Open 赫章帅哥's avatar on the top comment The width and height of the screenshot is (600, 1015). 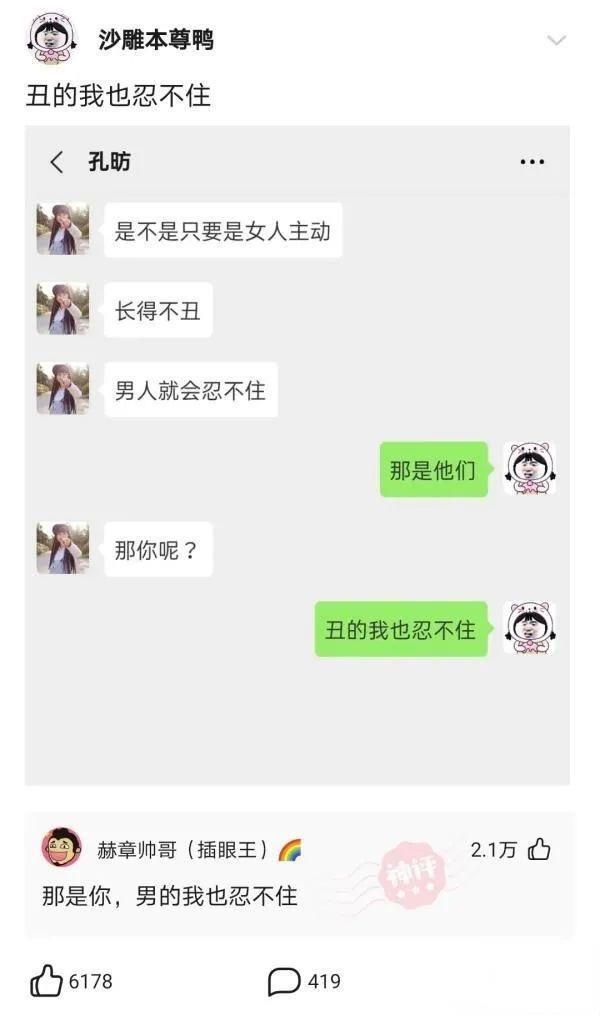click(x=61, y=848)
